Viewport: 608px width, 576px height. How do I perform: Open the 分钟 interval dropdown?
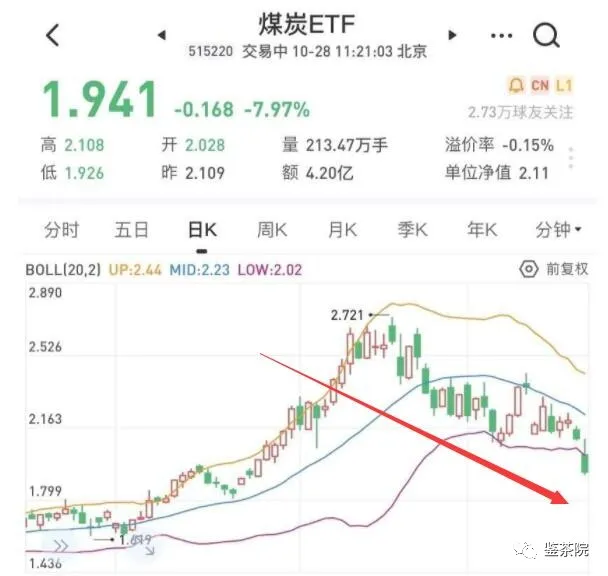pyautogui.click(x=558, y=230)
